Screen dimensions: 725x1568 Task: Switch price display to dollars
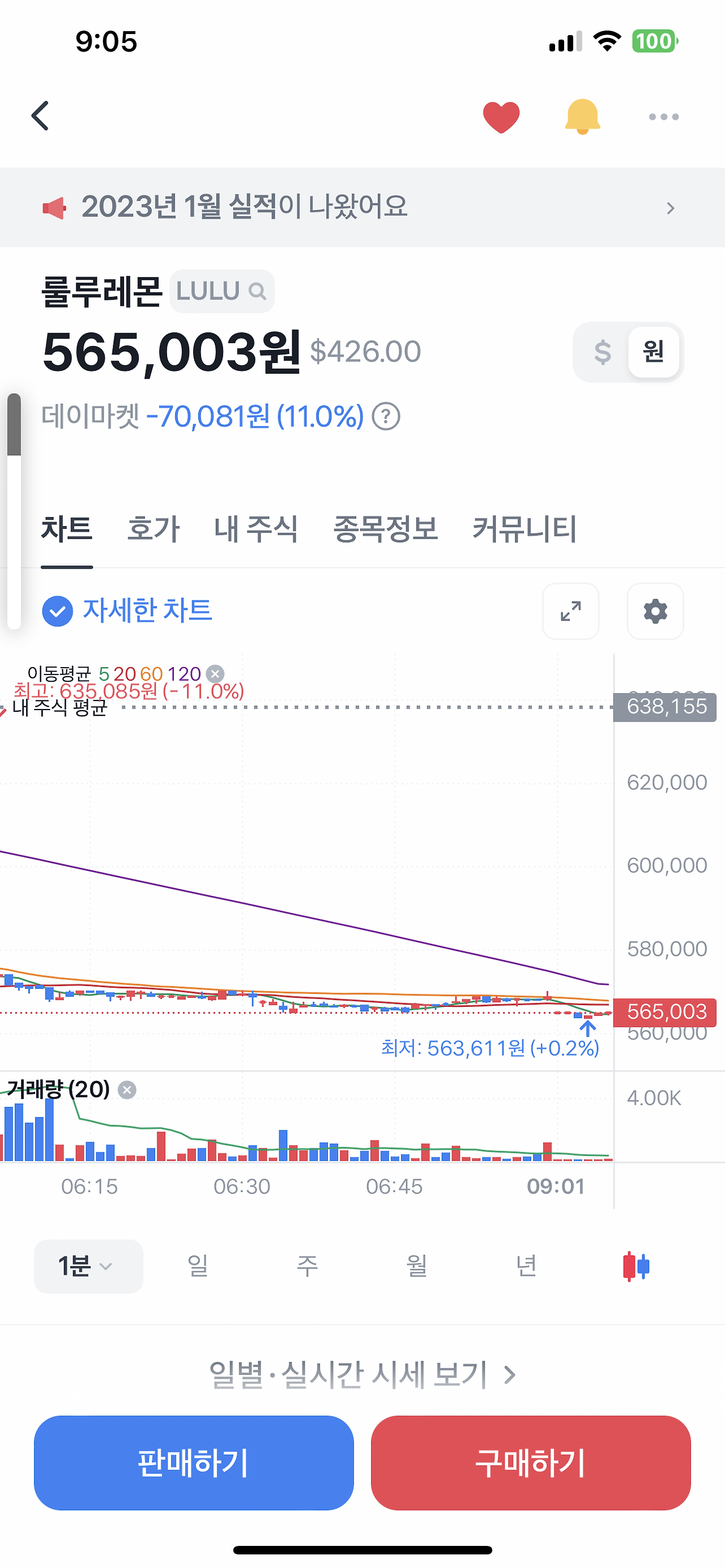click(x=602, y=352)
